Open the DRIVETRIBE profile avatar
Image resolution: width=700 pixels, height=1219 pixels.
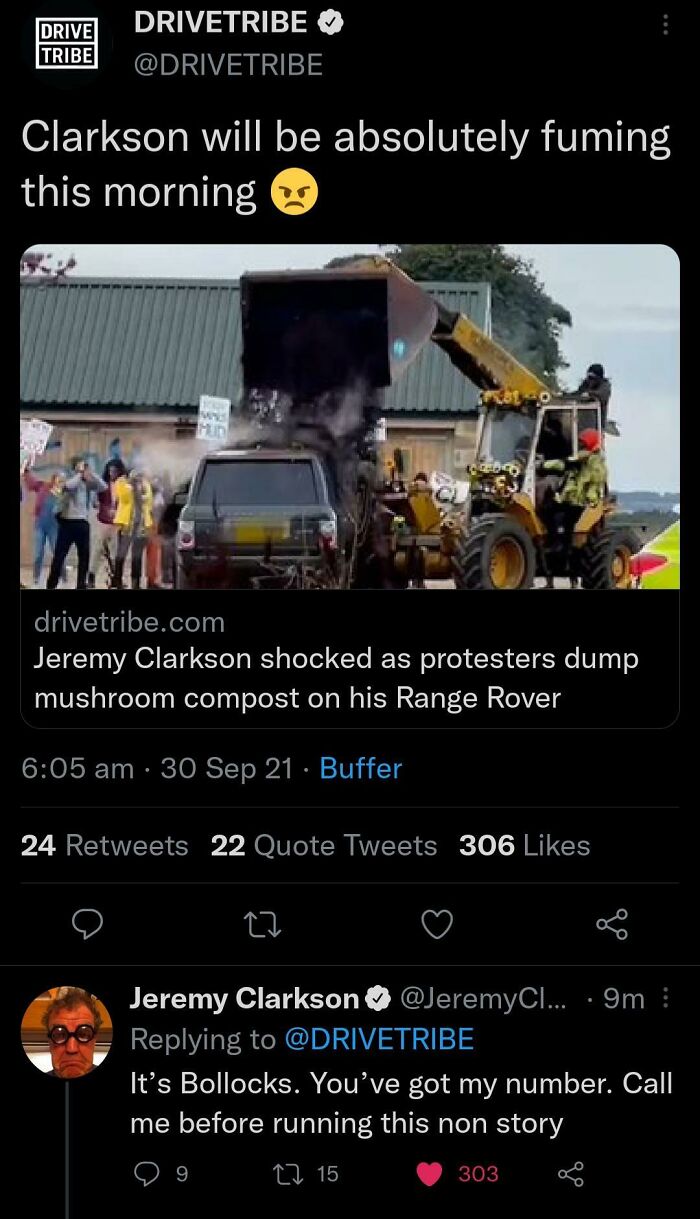[x=67, y=44]
